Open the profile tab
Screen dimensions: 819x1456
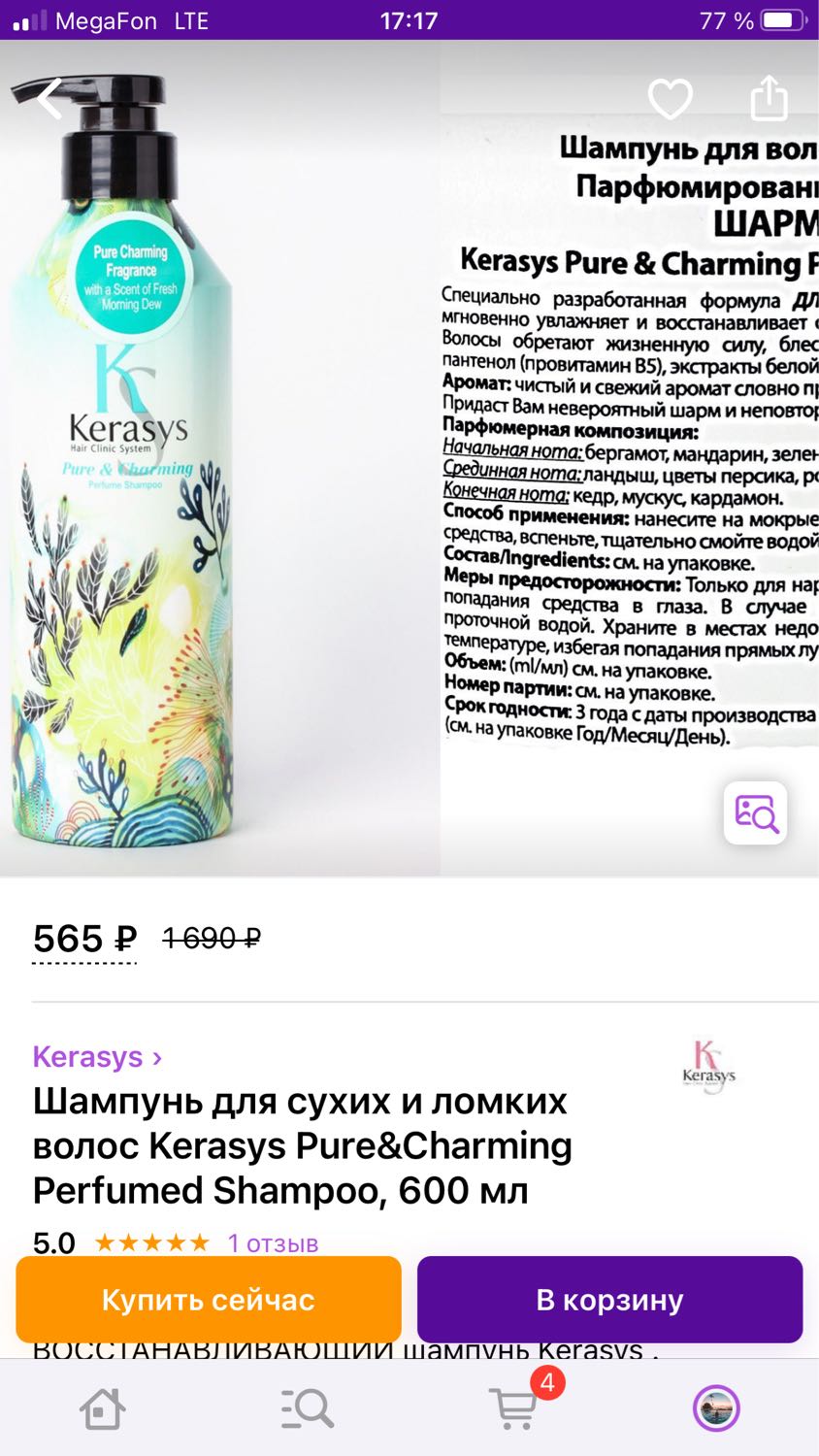point(716,1408)
